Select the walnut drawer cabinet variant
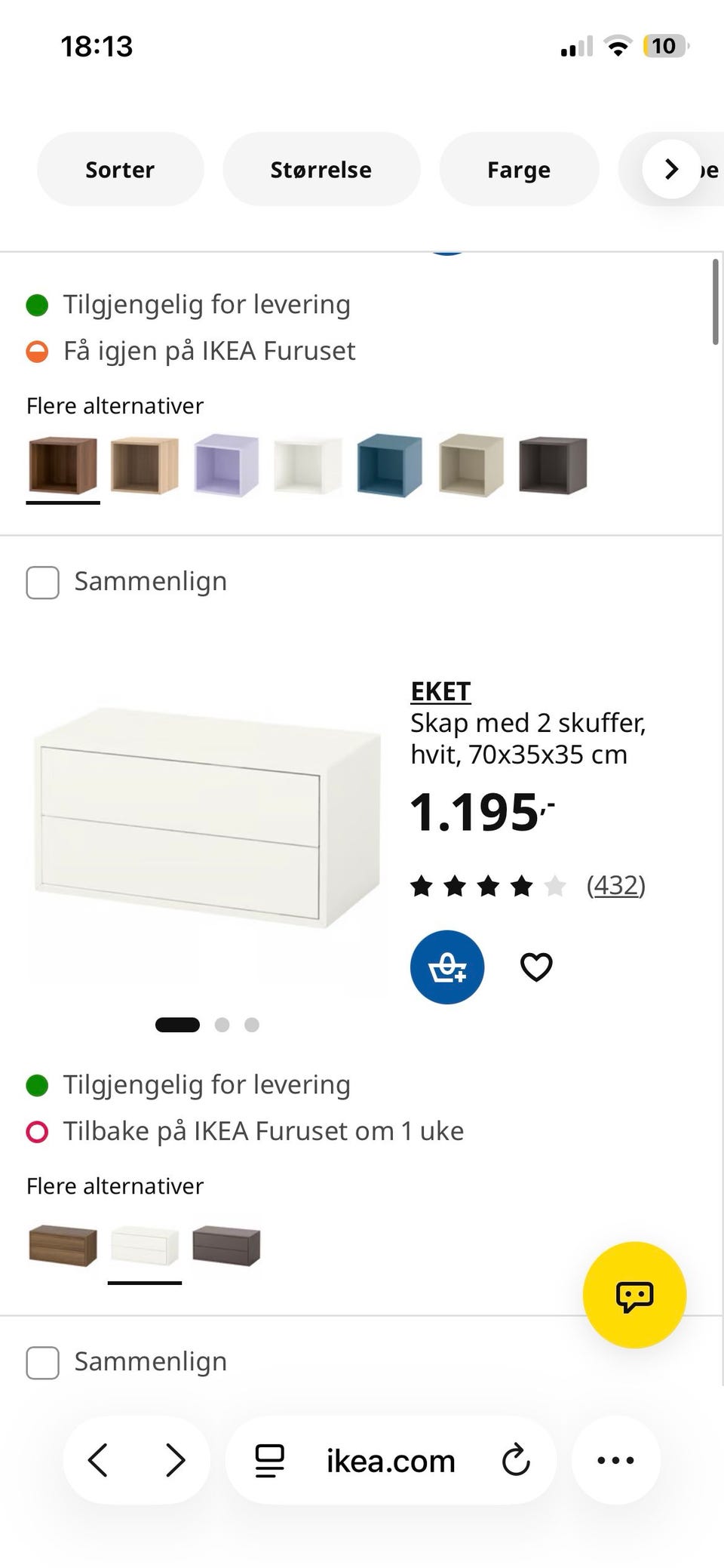 63,1245
